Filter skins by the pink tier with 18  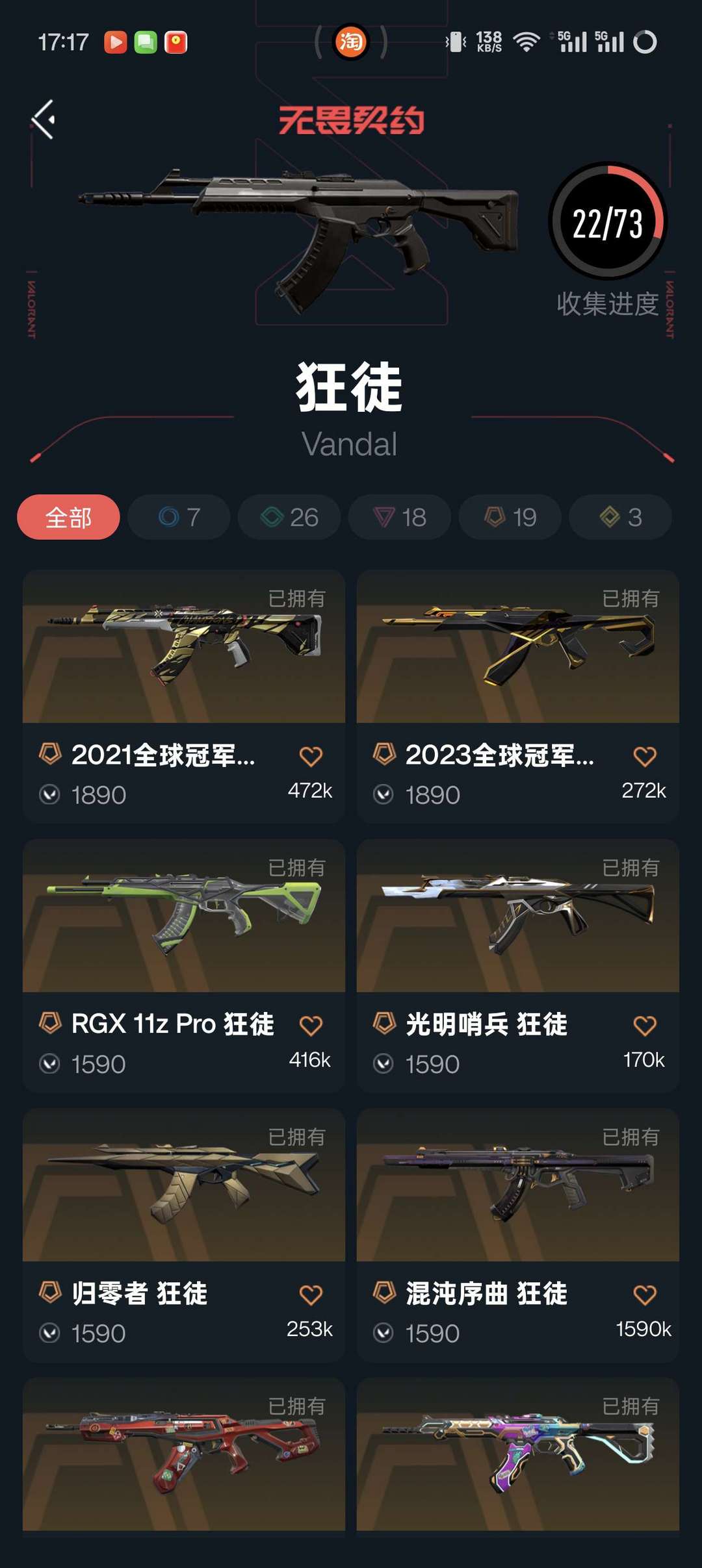click(400, 518)
